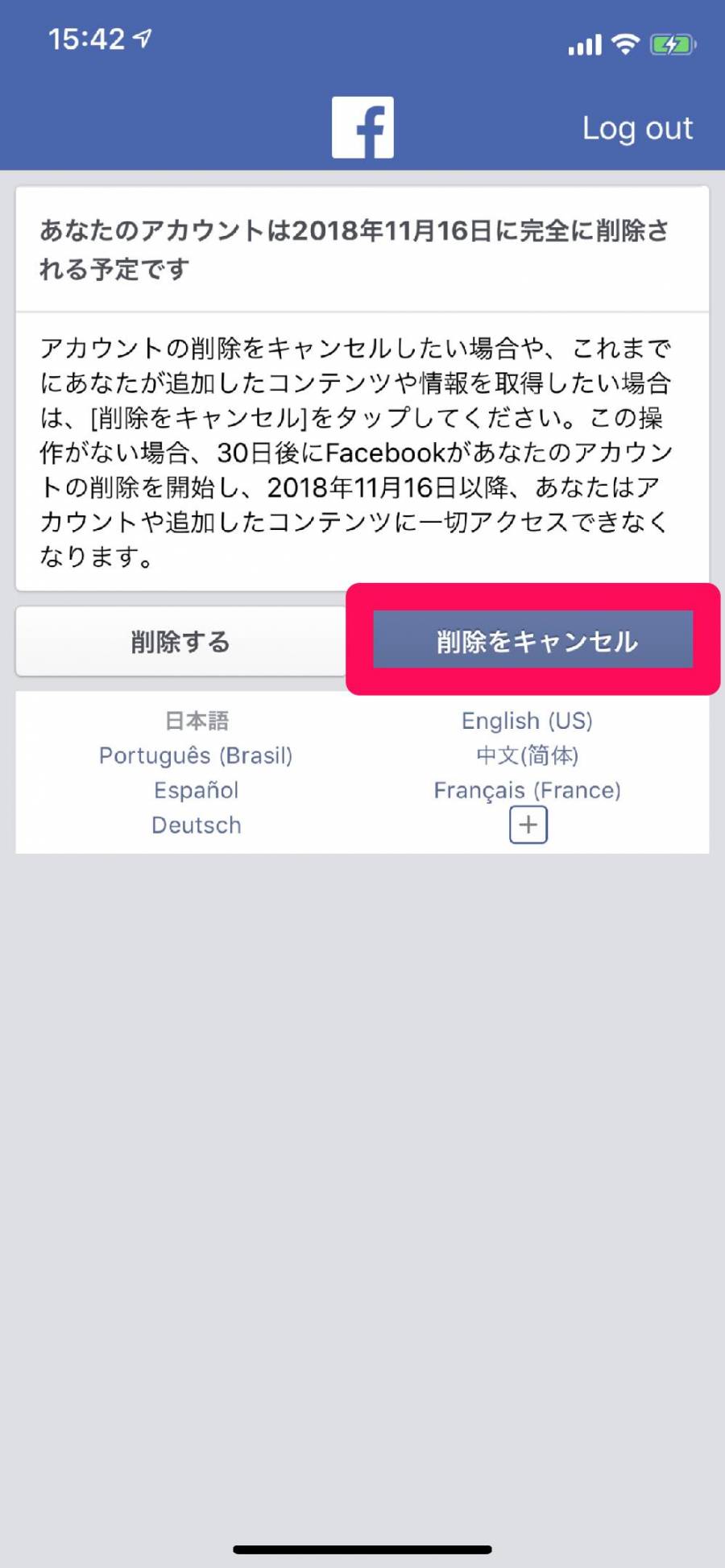Image resolution: width=725 pixels, height=1568 pixels.
Task: Switch language to Português (Brasil)
Action: pyautogui.click(x=196, y=755)
